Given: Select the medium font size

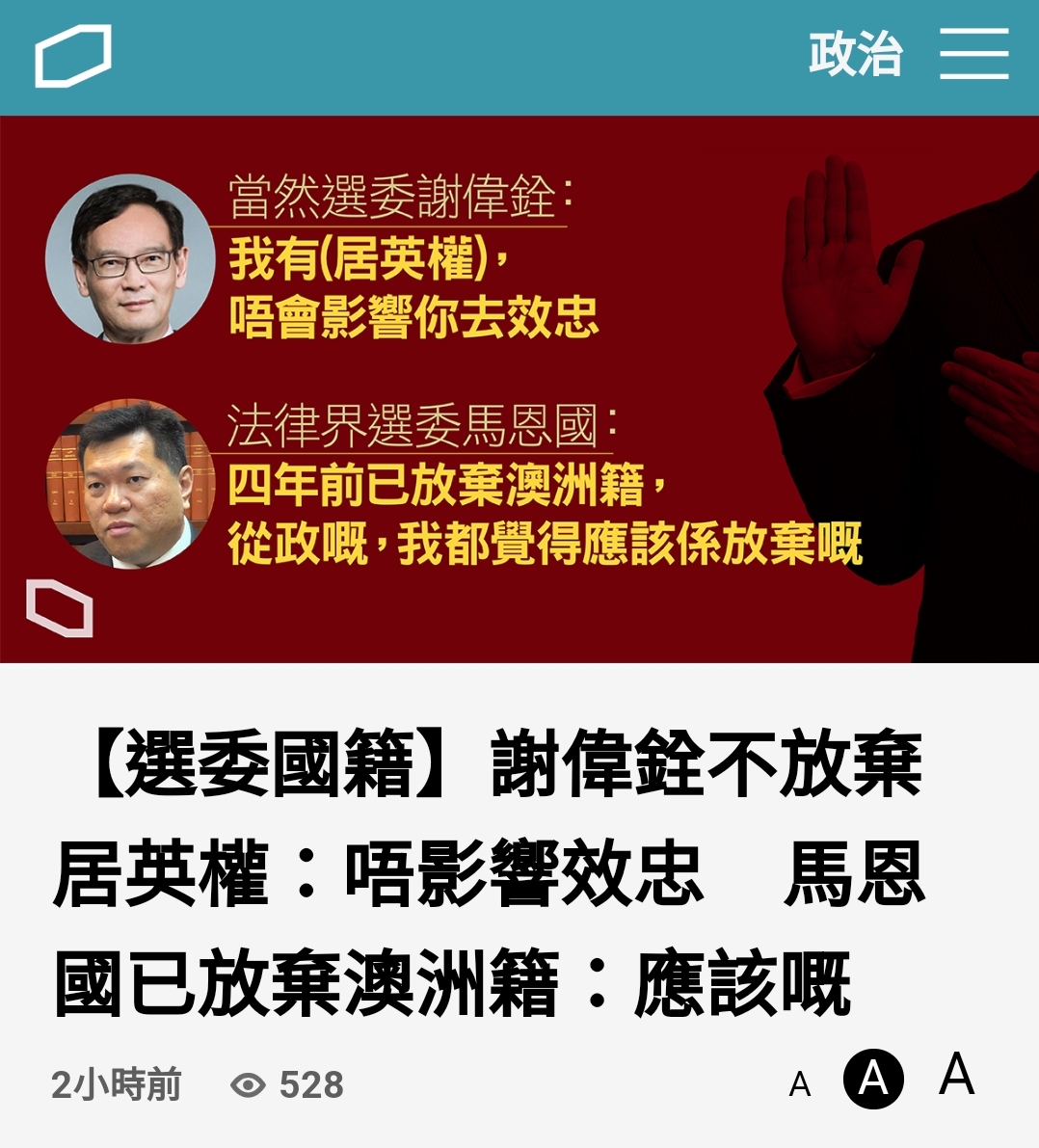Looking at the screenshot, I should click(873, 1078).
